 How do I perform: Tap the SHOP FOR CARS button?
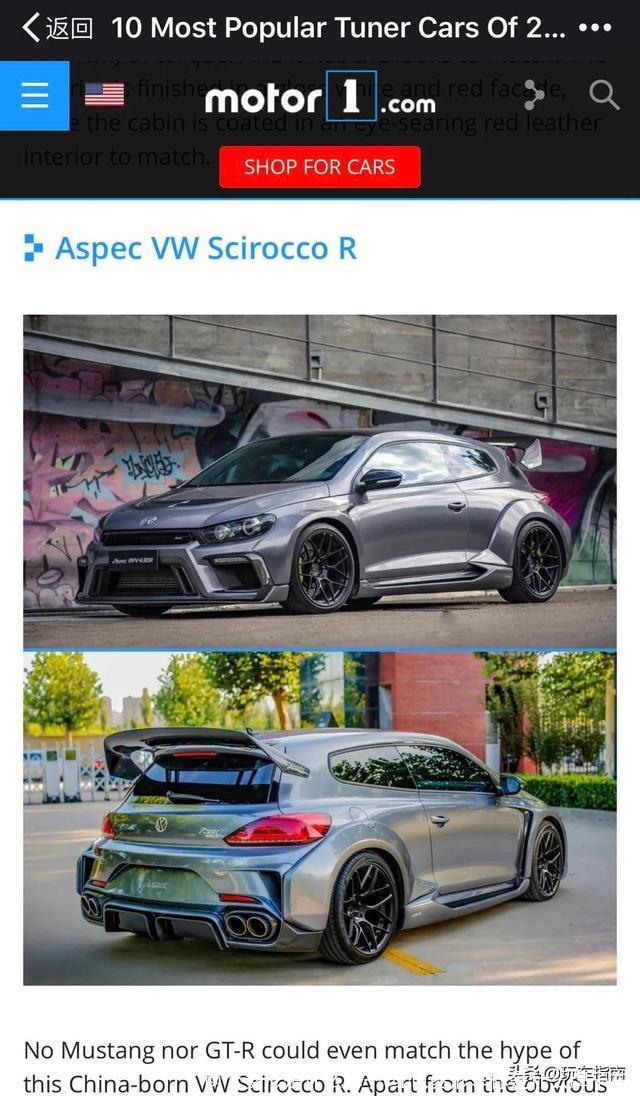(x=320, y=167)
